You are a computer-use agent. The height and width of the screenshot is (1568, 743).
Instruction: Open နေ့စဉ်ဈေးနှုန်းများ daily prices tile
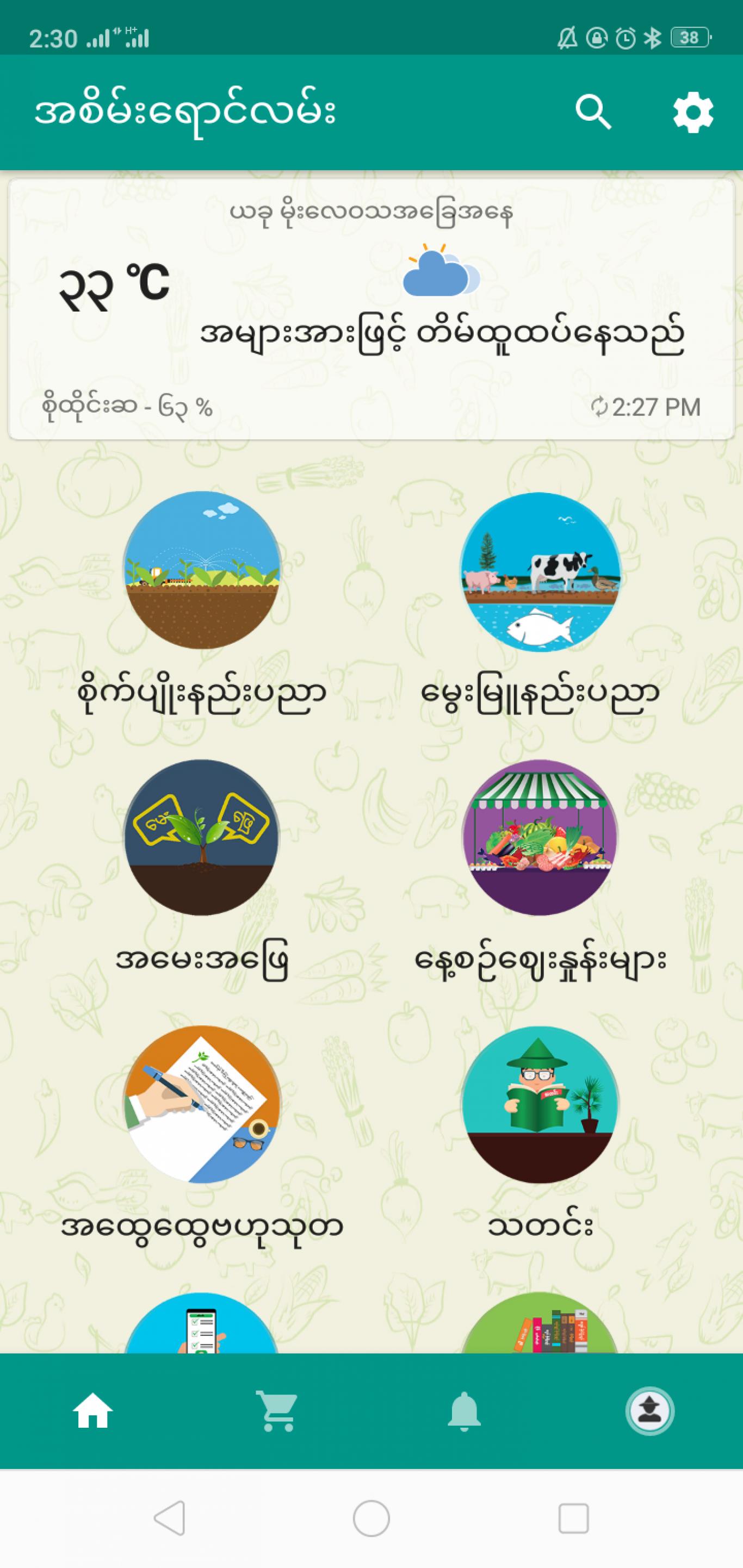coord(540,872)
